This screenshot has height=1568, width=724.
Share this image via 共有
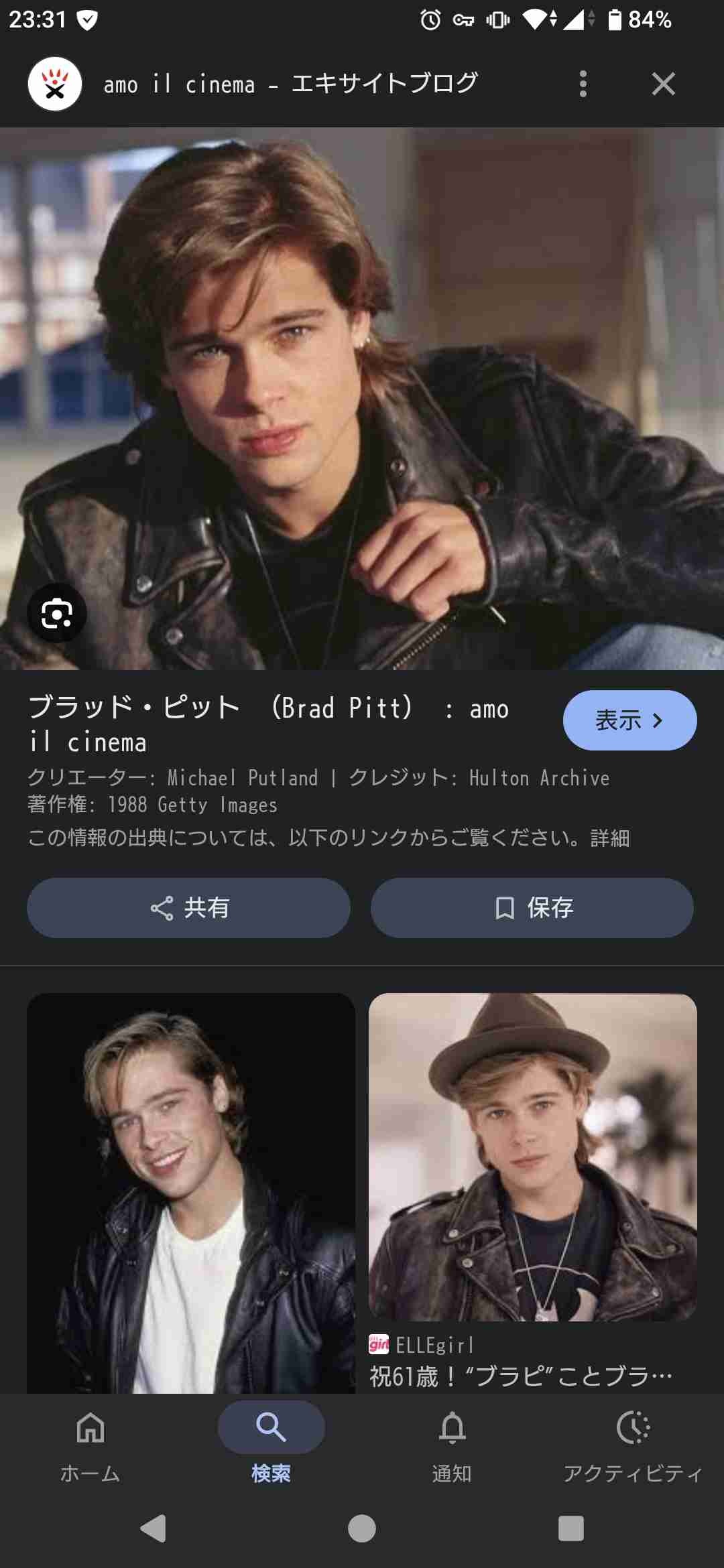tap(188, 908)
